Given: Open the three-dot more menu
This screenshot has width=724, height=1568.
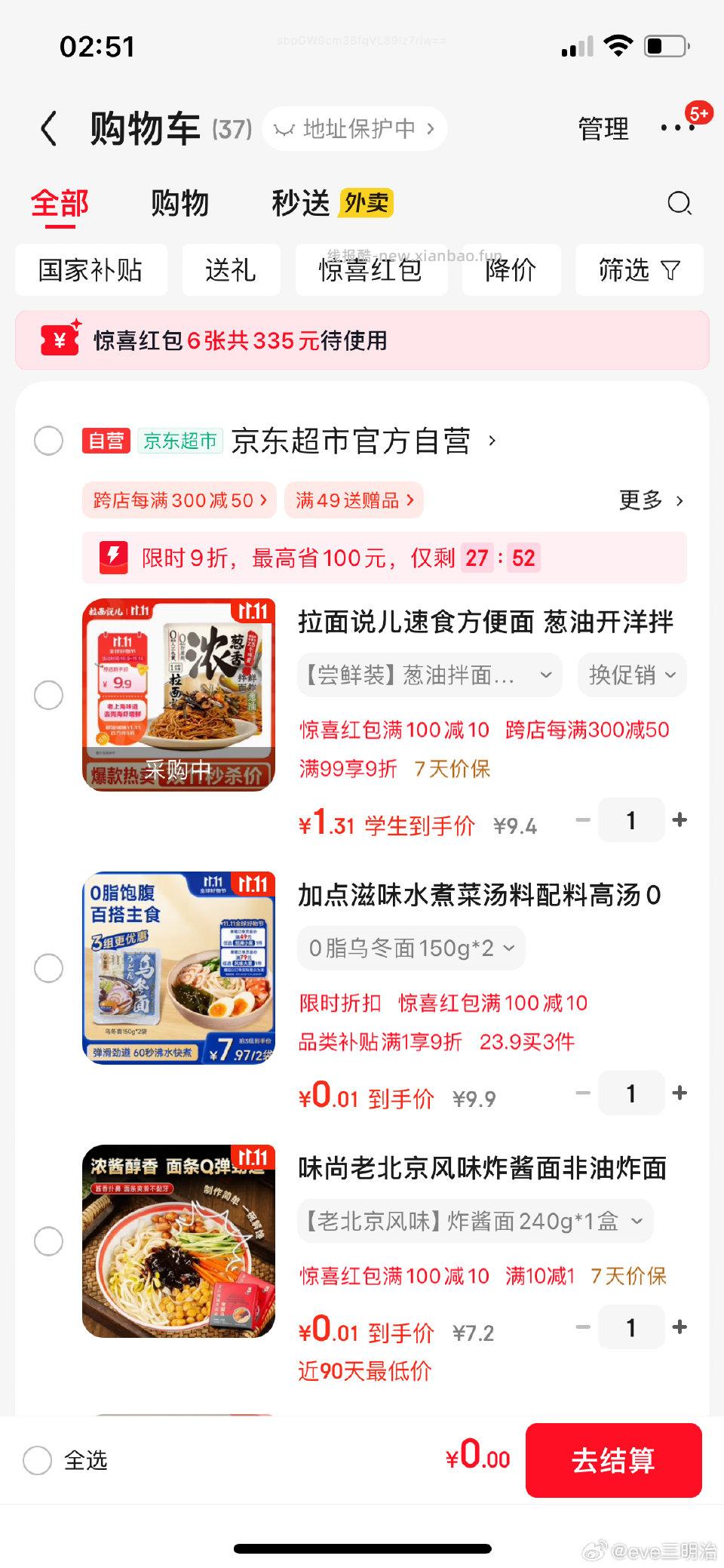Looking at the screenshot, I should click(x=677, y=128).
